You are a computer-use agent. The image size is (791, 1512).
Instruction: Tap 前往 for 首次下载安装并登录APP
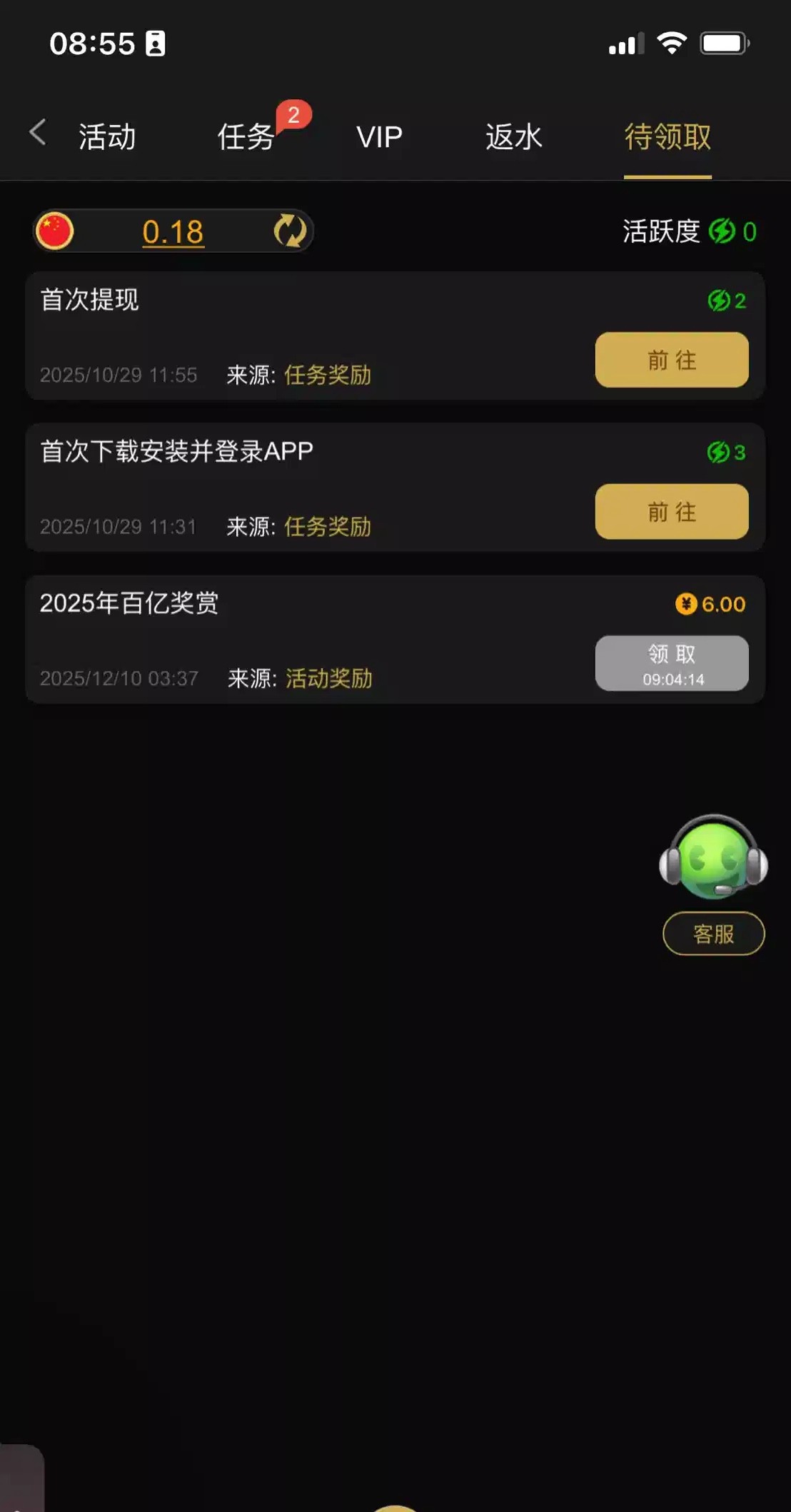pos(671,511)
